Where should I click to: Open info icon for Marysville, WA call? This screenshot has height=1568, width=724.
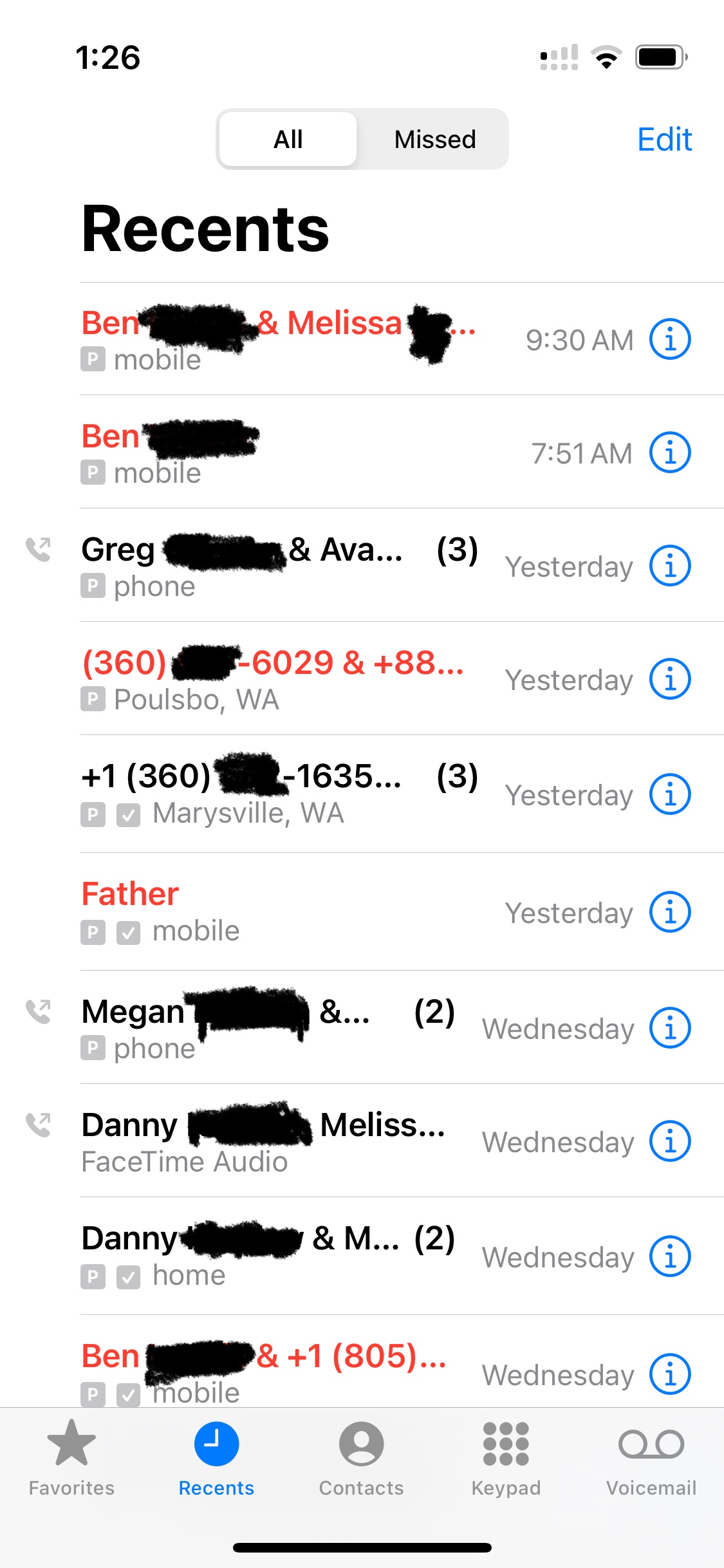669,794
